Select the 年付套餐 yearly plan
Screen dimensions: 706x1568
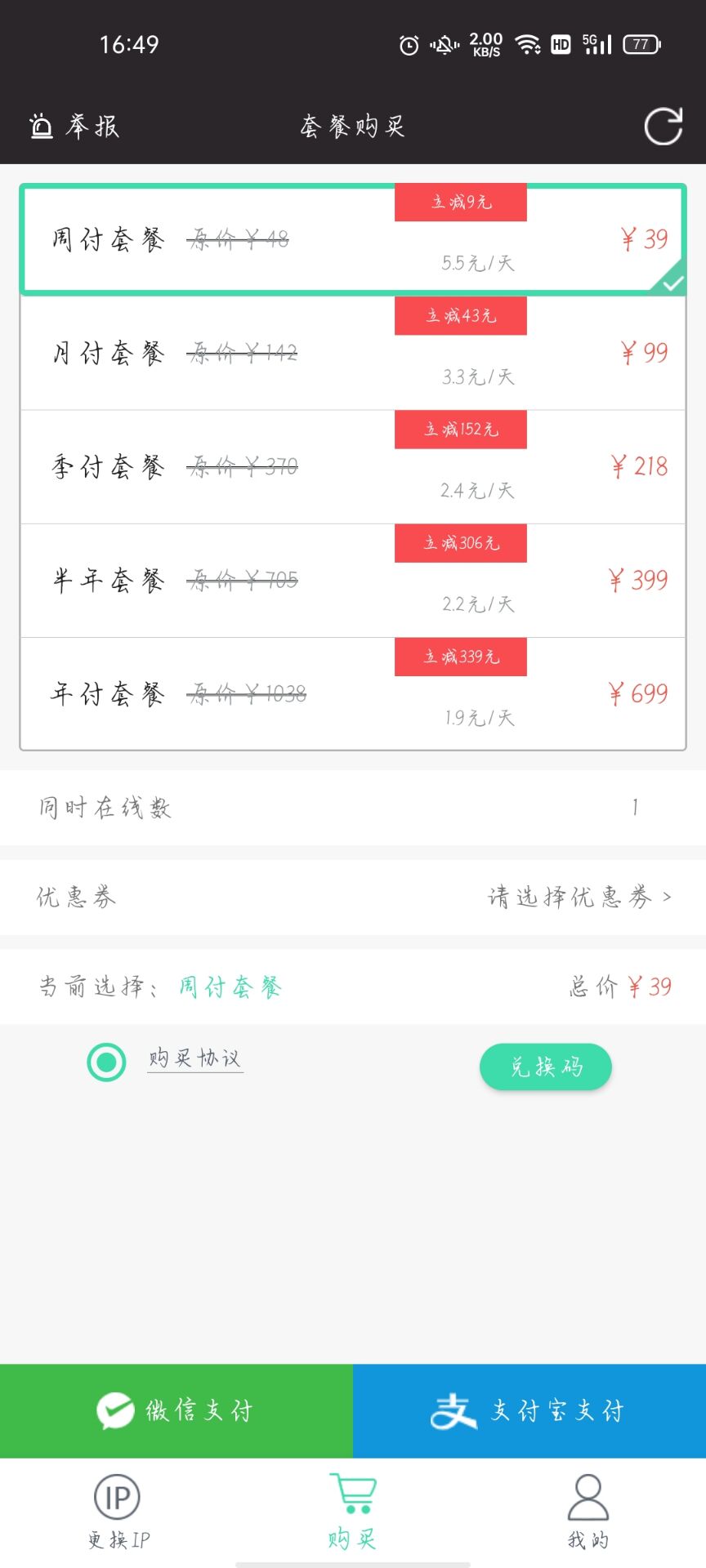point(353,693)
